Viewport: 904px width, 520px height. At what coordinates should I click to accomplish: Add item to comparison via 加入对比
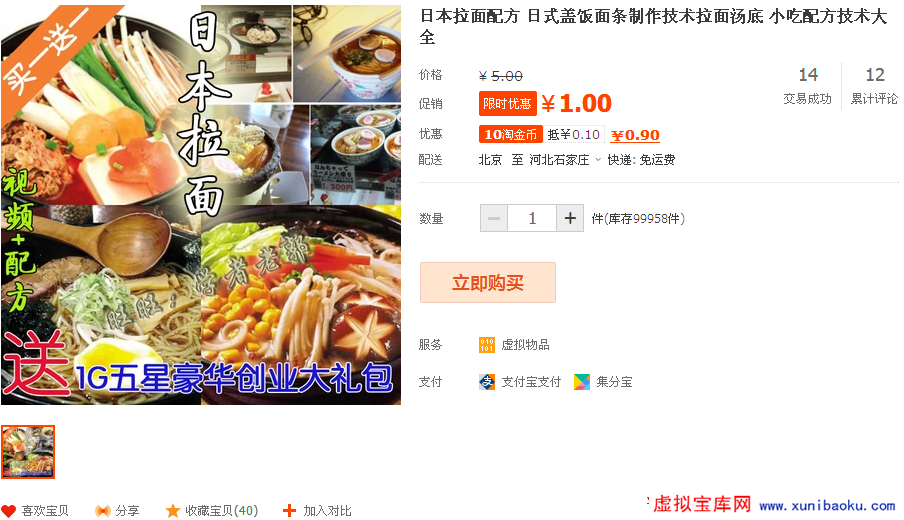coord(318,511)
